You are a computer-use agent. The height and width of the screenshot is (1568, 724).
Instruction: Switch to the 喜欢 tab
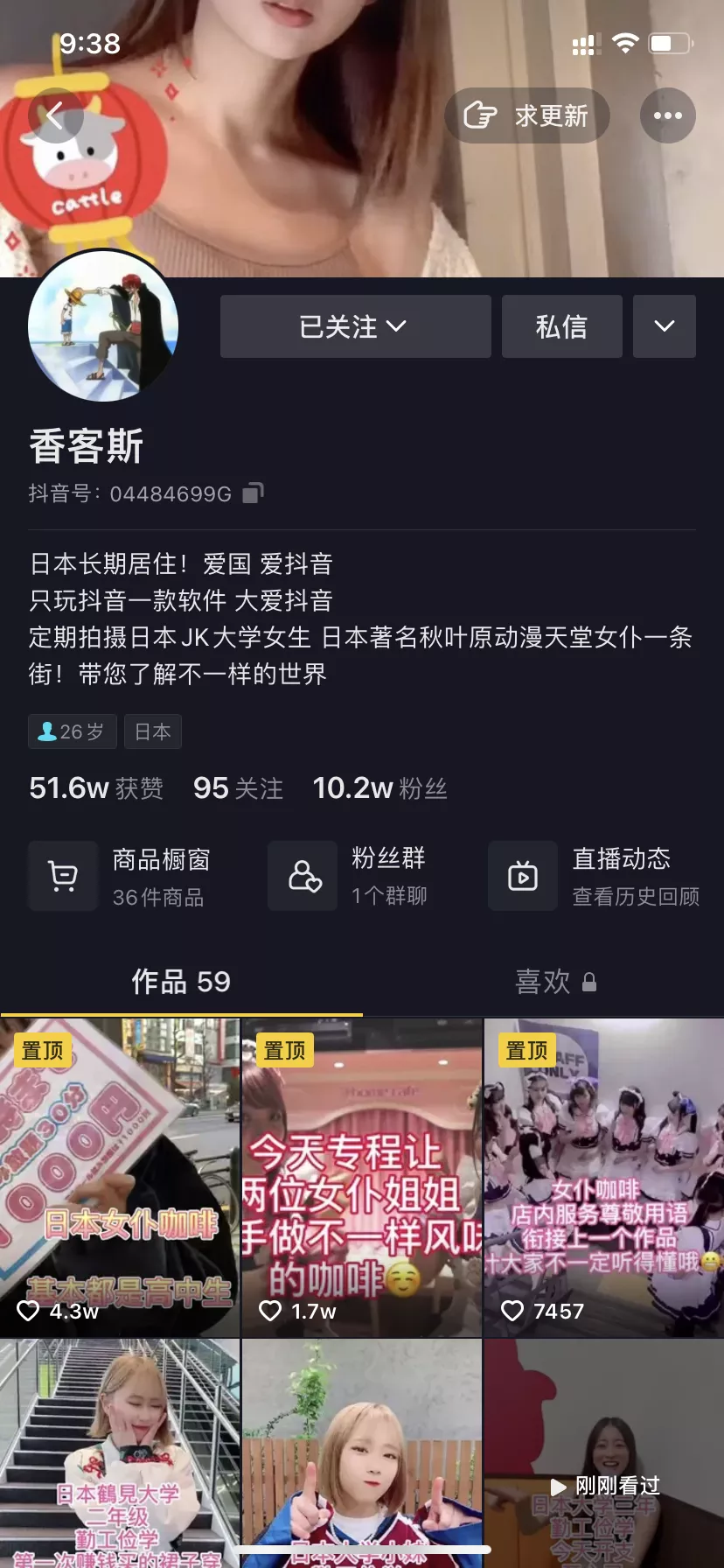[555, 982]
